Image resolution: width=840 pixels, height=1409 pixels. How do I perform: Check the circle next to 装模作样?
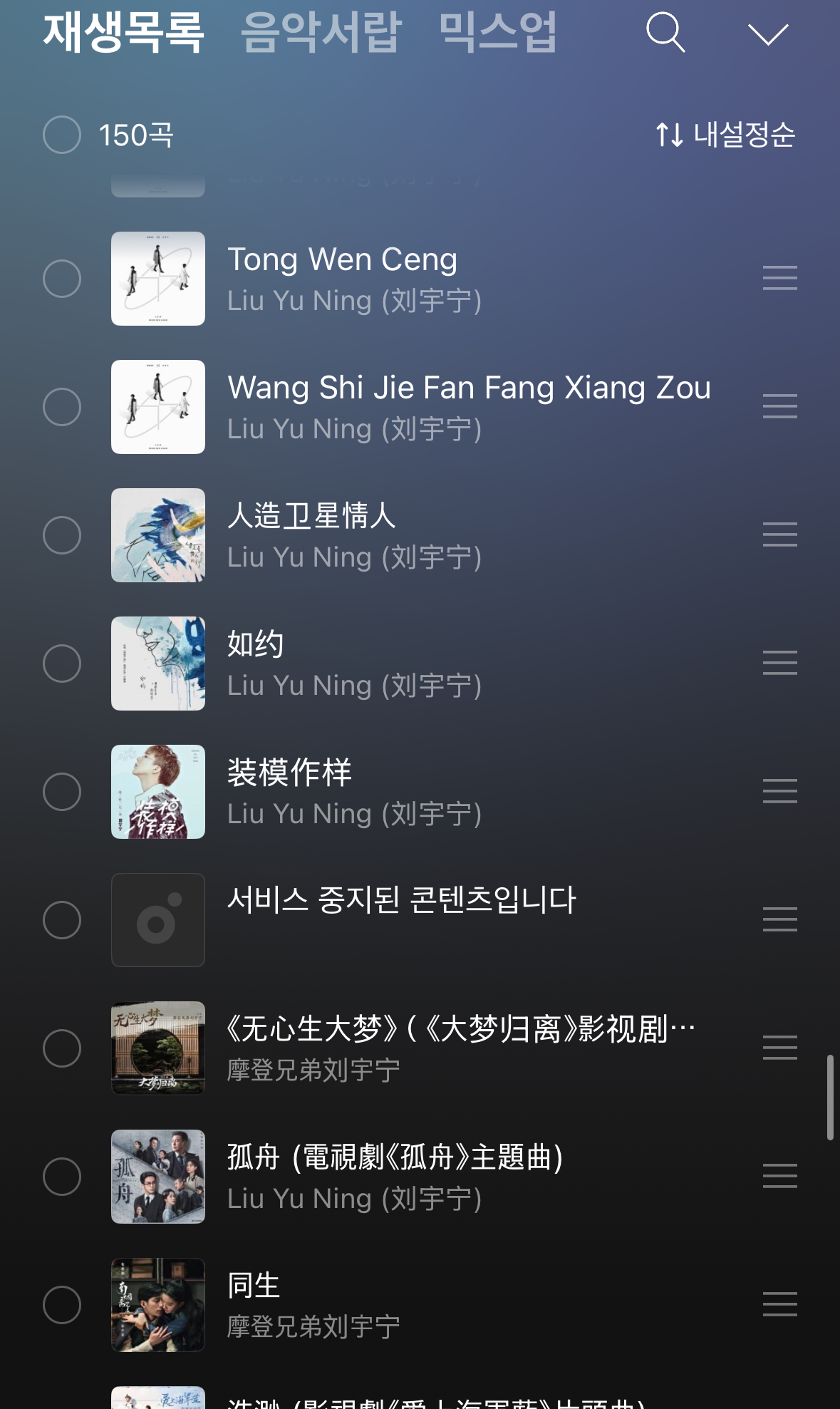[x=63, y=792]
